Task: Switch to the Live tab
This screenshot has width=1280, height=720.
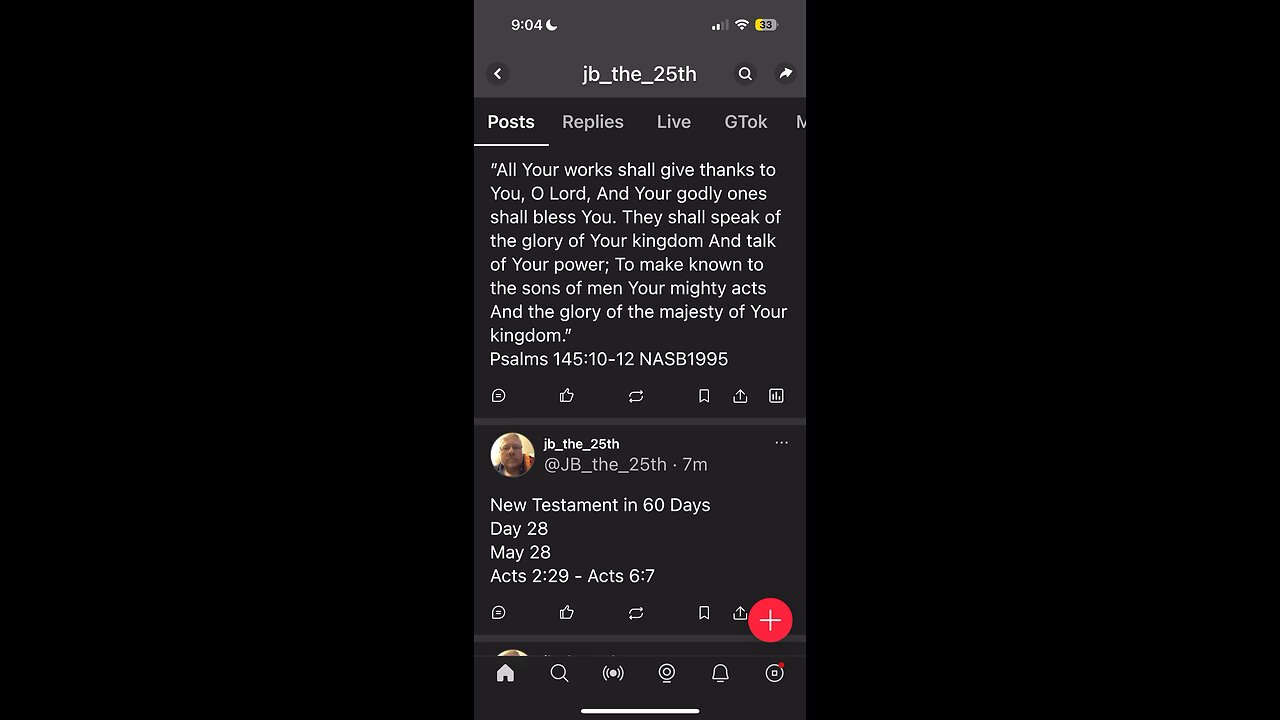Action: pyautogui.click(x=673, y=122)
